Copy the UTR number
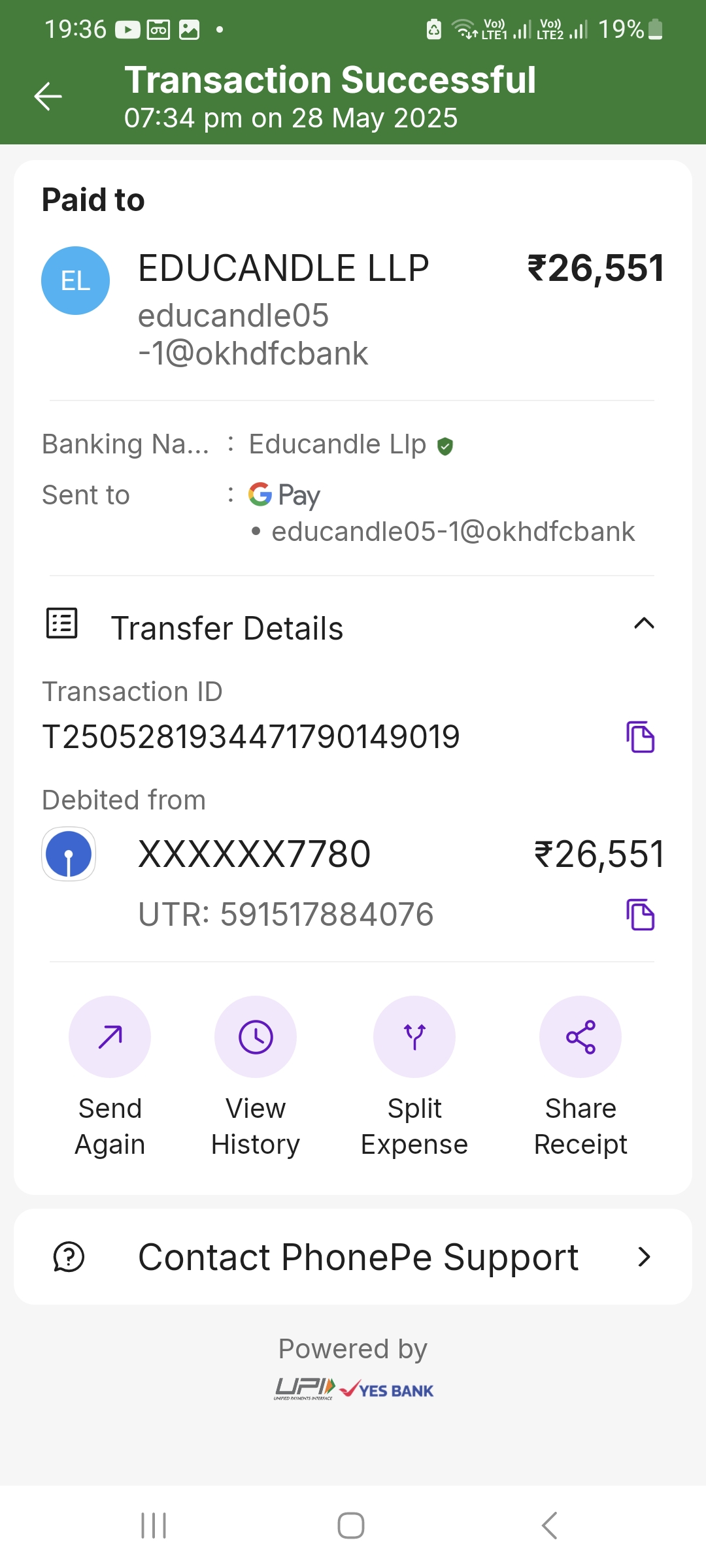 pyautogui.click(x=640, y=914)
